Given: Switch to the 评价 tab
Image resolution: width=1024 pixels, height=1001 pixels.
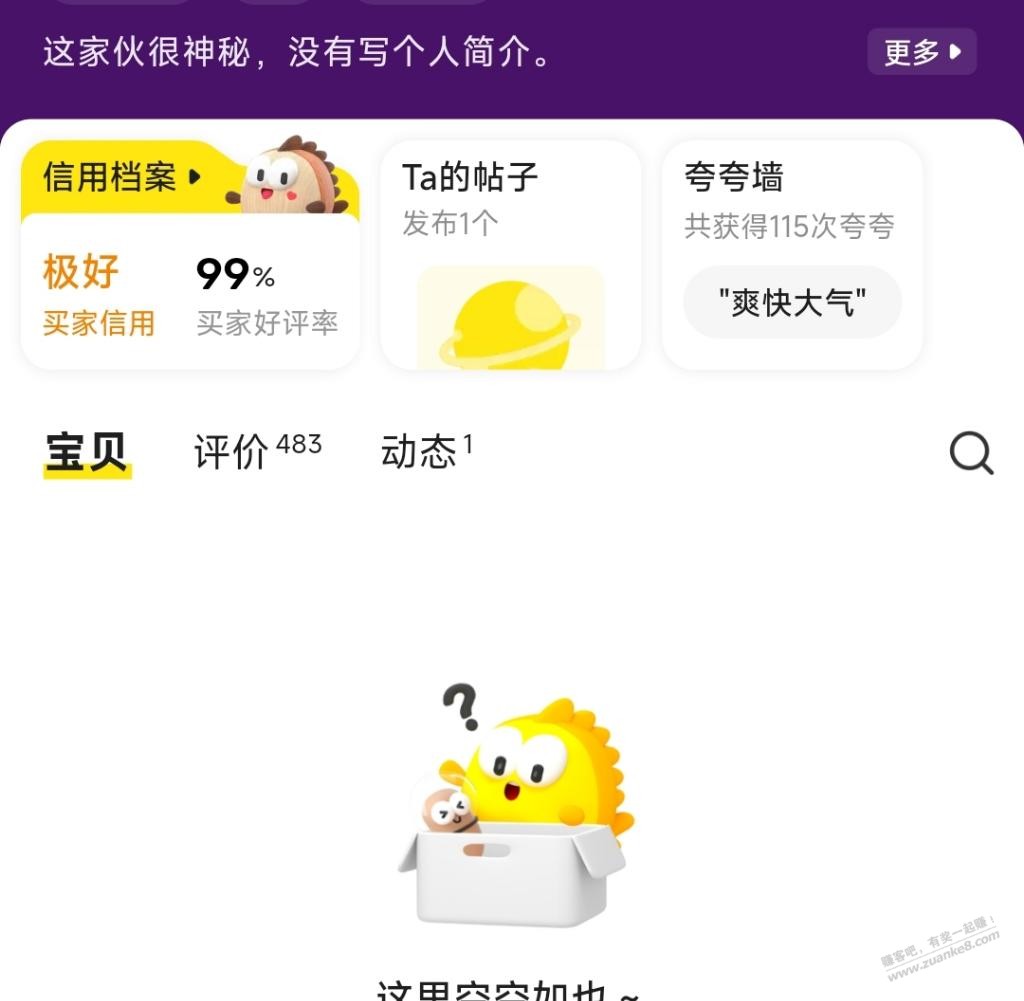Looking at the screenshot, I should [257, 451].
